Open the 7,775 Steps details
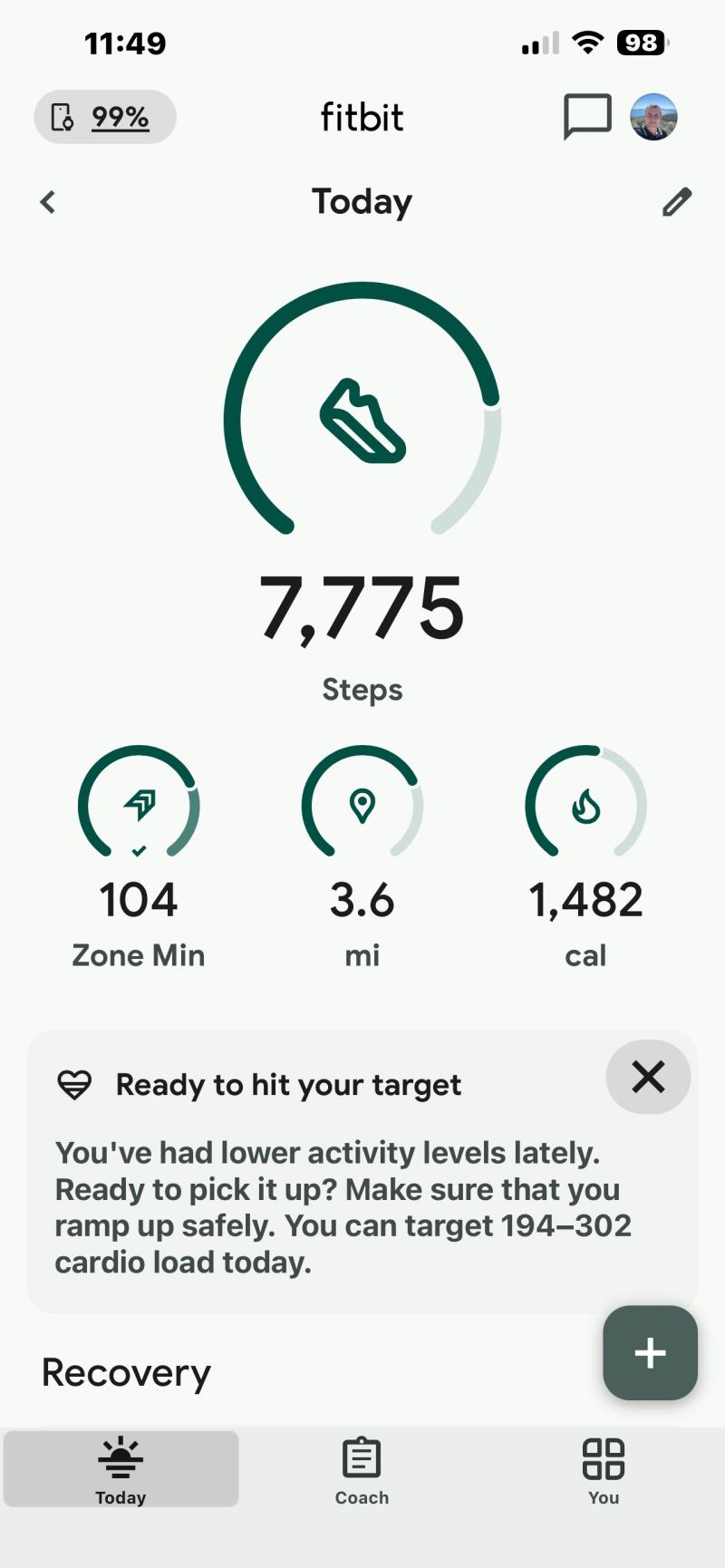Image resolution: width=725 pixels, height=1568 pixels. (362, 607)
